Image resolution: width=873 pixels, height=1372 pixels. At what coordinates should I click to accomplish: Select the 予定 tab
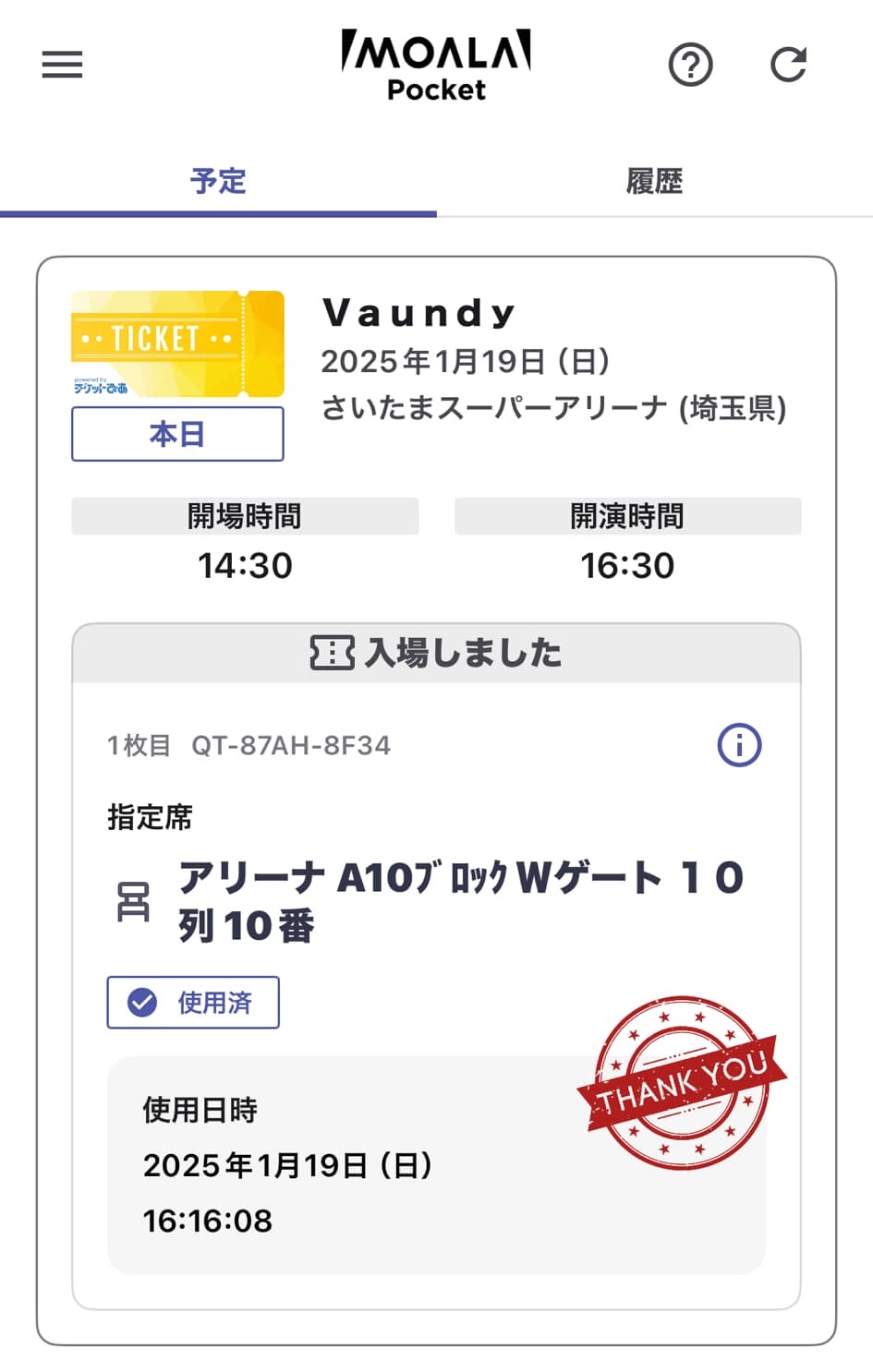point(218,181)
